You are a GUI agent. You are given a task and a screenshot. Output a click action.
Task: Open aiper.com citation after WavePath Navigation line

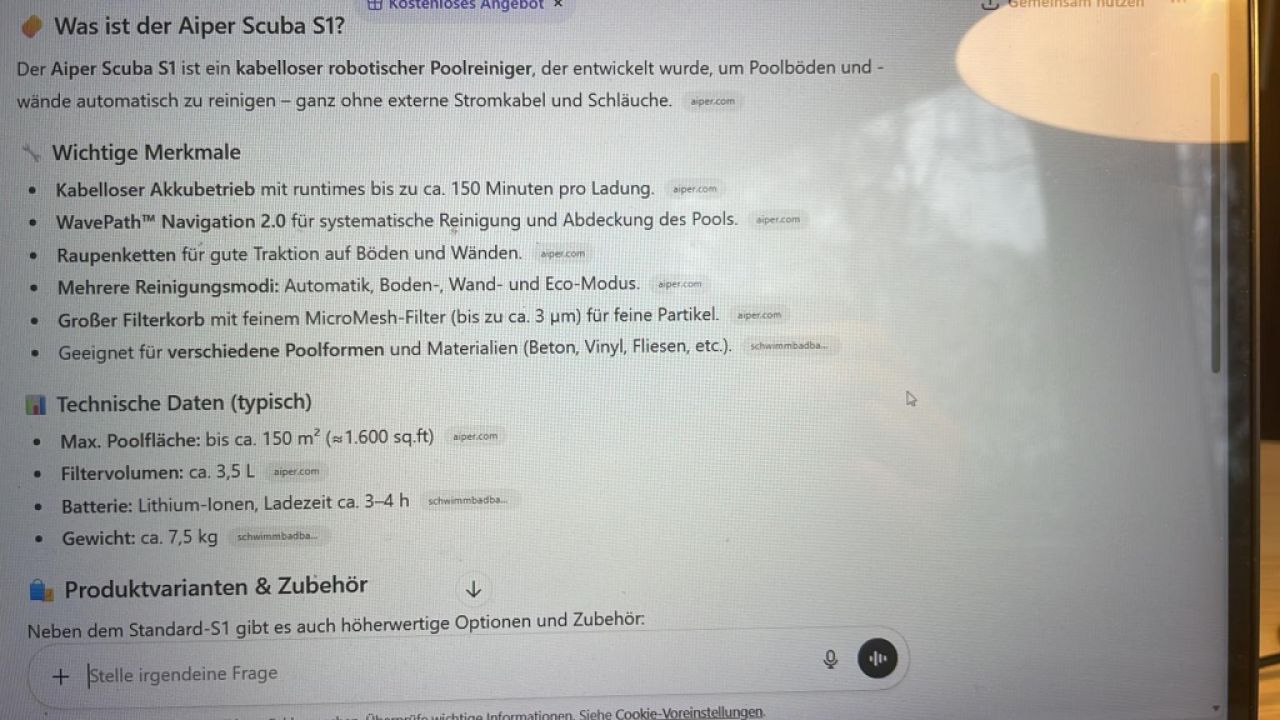(778, 220)
